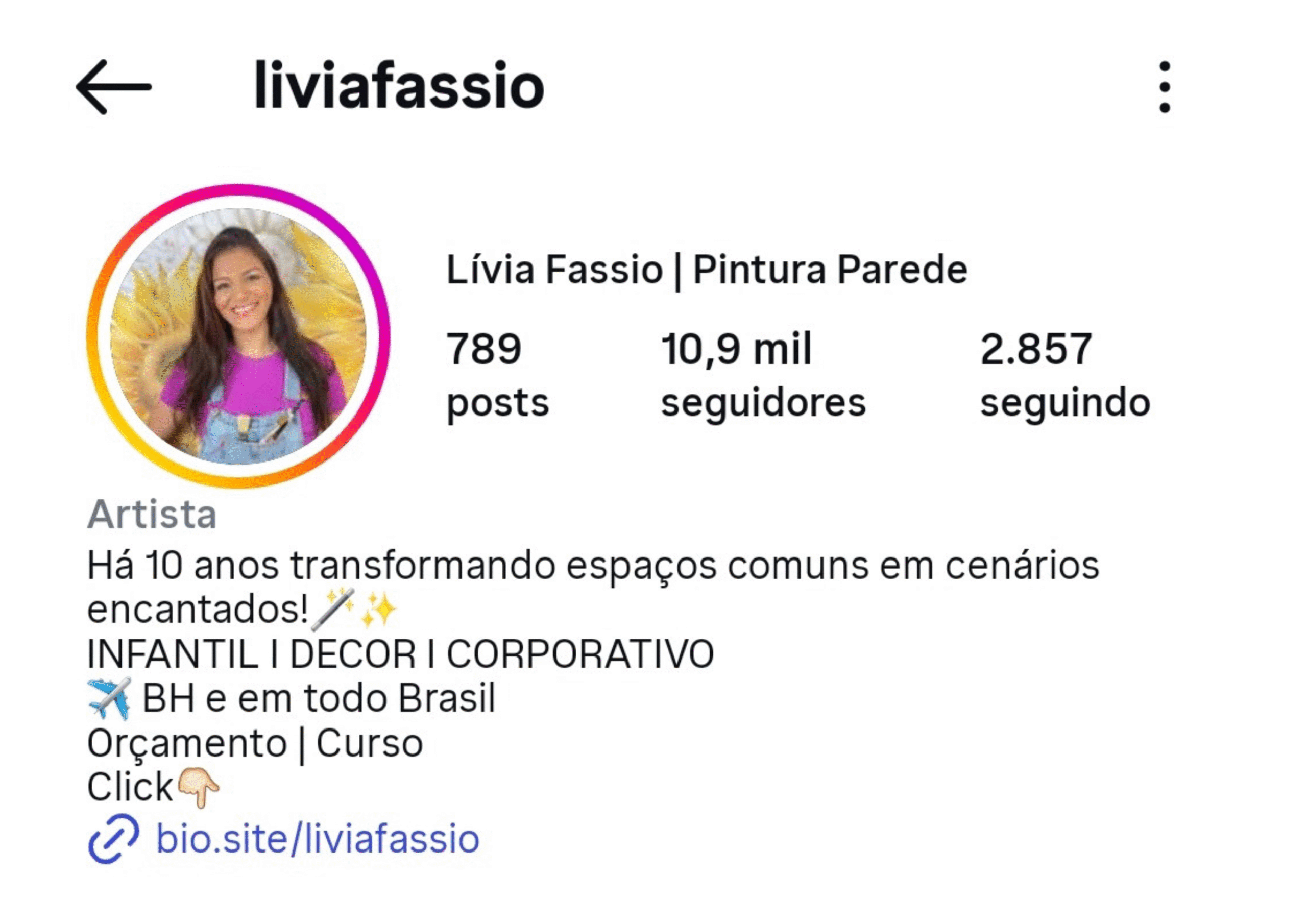Screen dimensions: 1307x924
Task: Open the three-dot overflow menu
Action: point(1165,87)
